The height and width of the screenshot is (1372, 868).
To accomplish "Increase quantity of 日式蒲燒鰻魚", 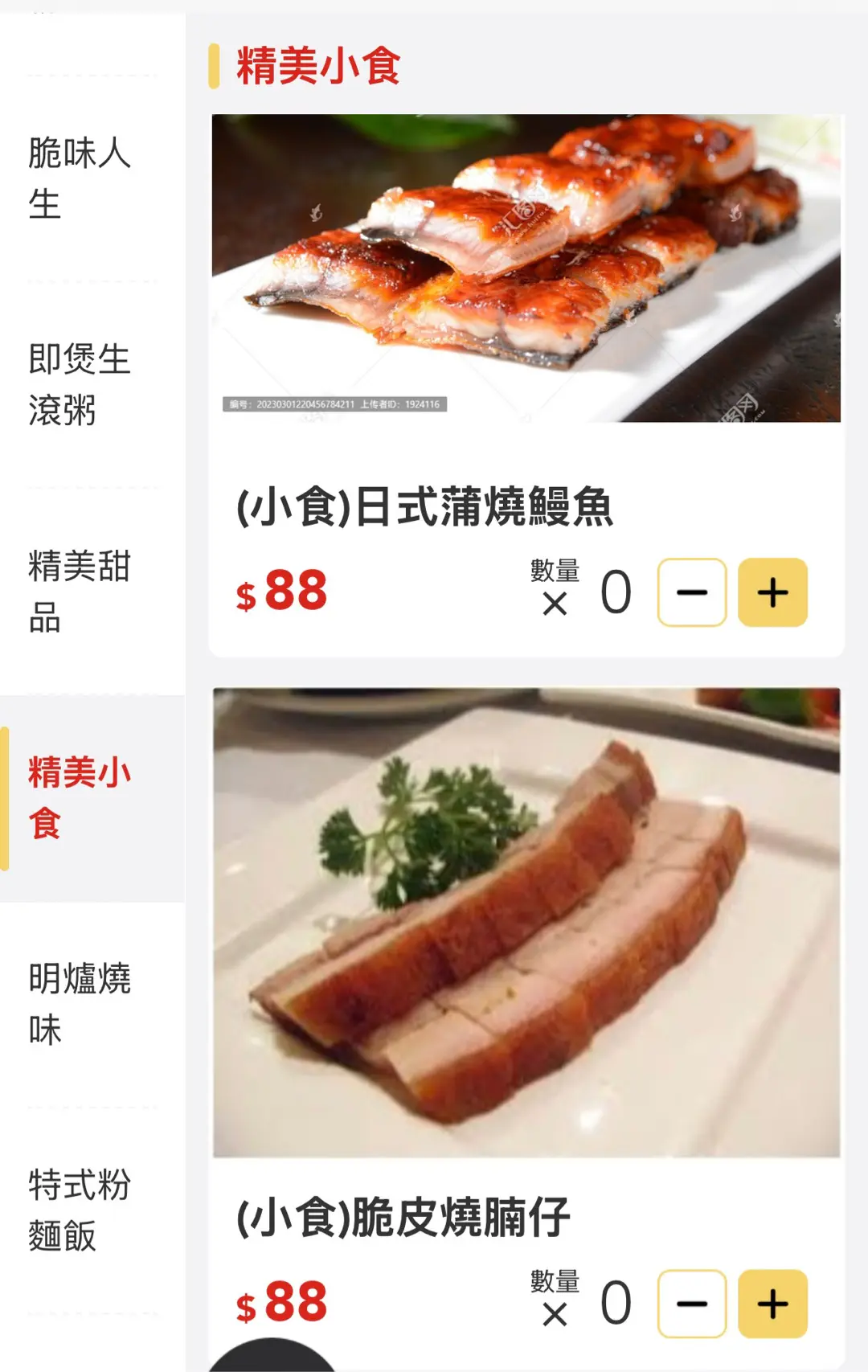I will click(772, 592).
